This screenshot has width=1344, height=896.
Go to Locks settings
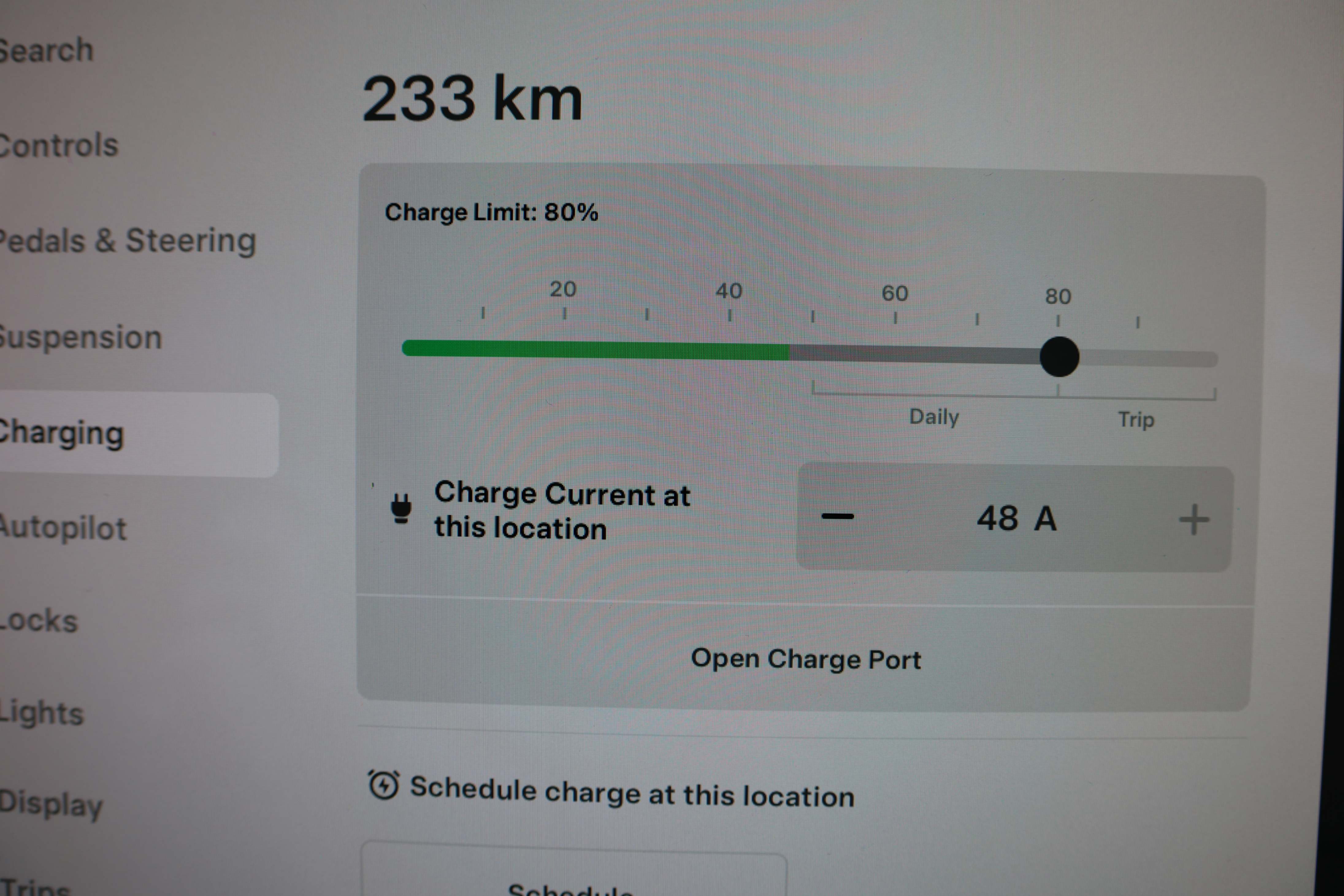tap(39, 621)
